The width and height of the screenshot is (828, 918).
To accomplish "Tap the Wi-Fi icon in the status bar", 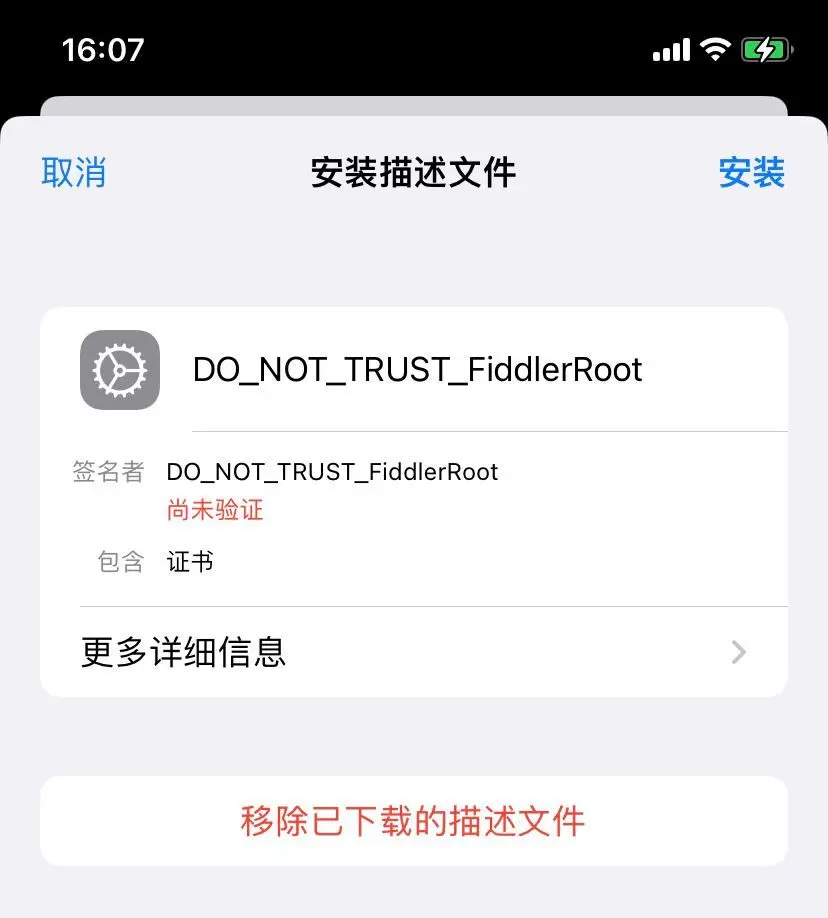I will tap(716, 48).
